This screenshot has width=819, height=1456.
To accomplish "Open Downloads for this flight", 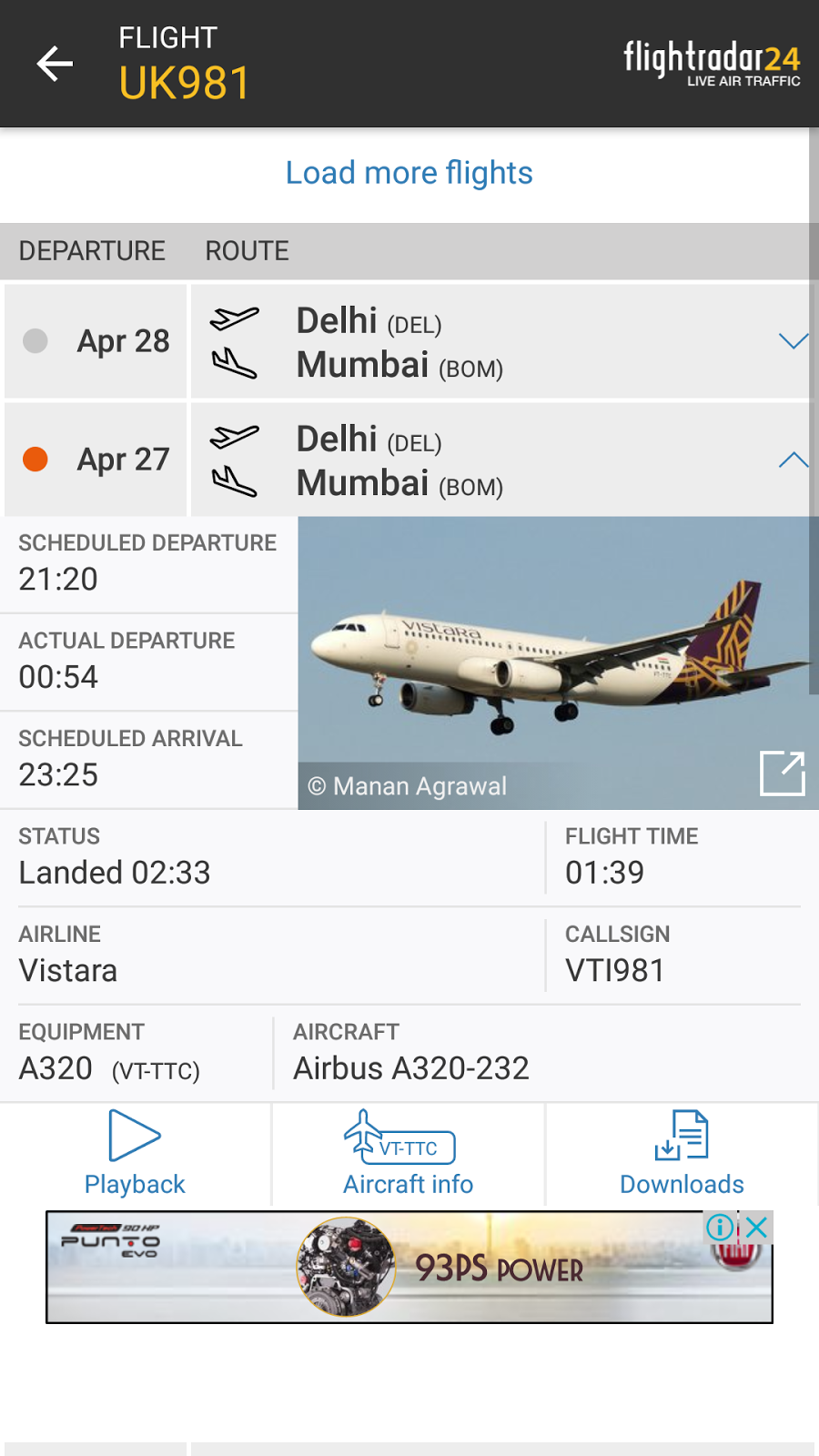I will click(x=682, y=1154).
